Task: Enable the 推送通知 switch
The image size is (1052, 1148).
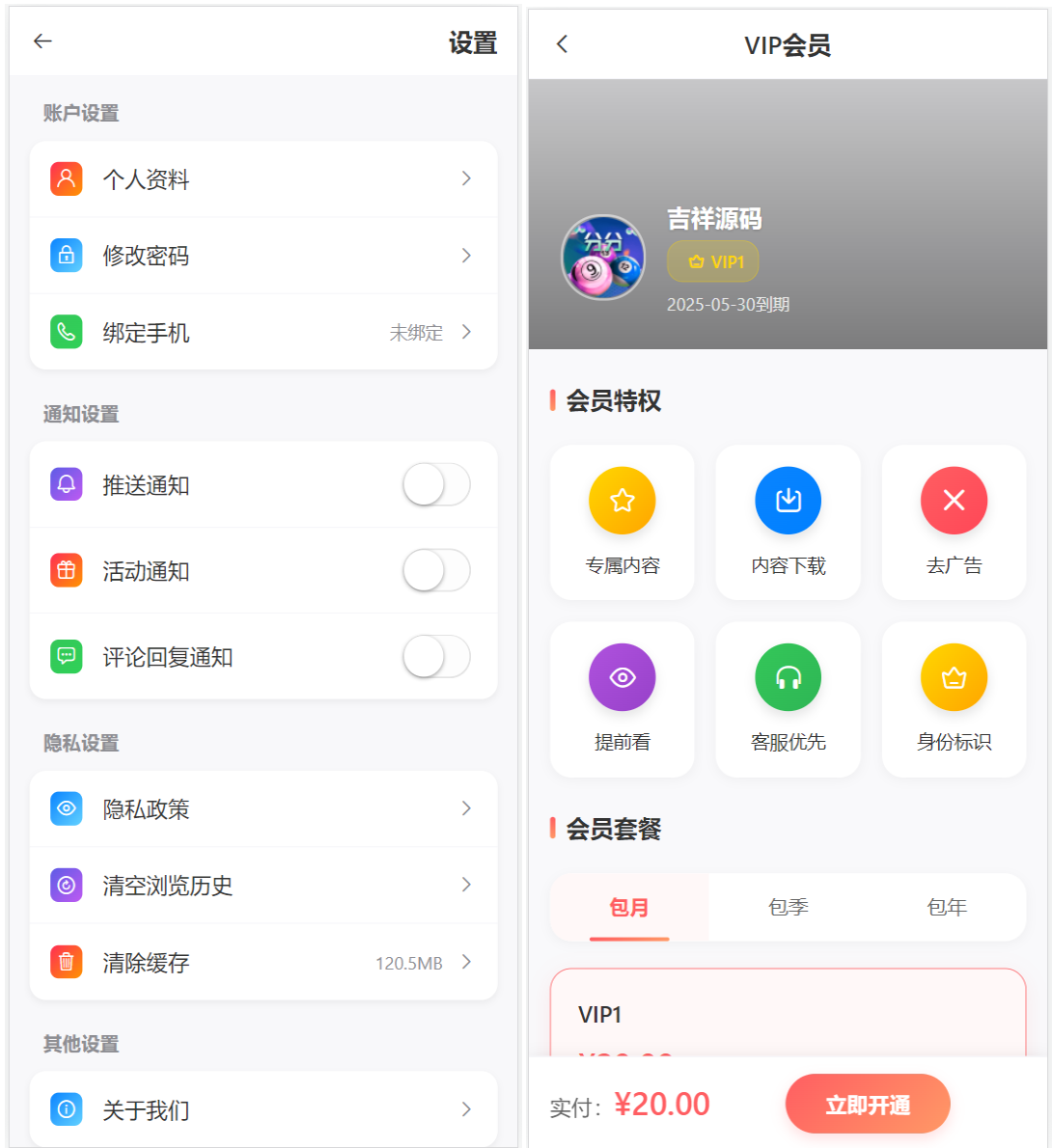Action: click(436, 485)
